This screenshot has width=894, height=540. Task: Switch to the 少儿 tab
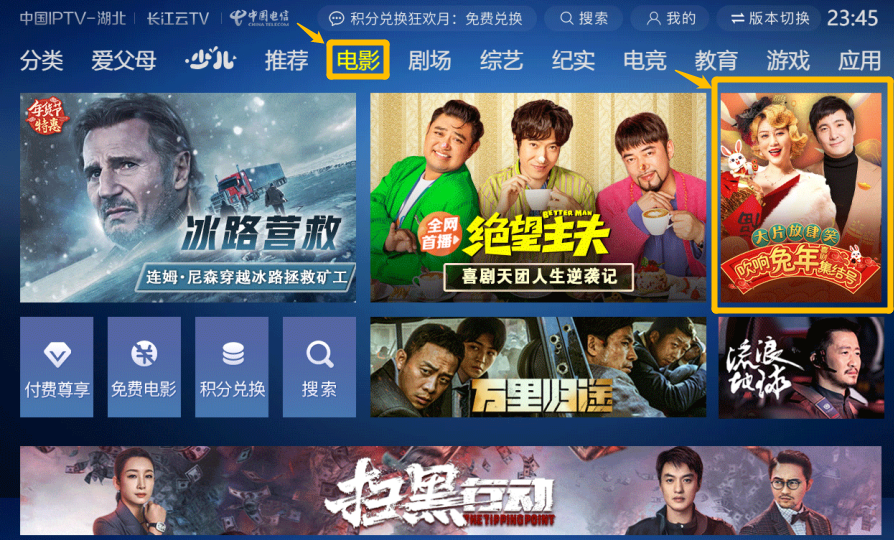(x=210, y=61)
